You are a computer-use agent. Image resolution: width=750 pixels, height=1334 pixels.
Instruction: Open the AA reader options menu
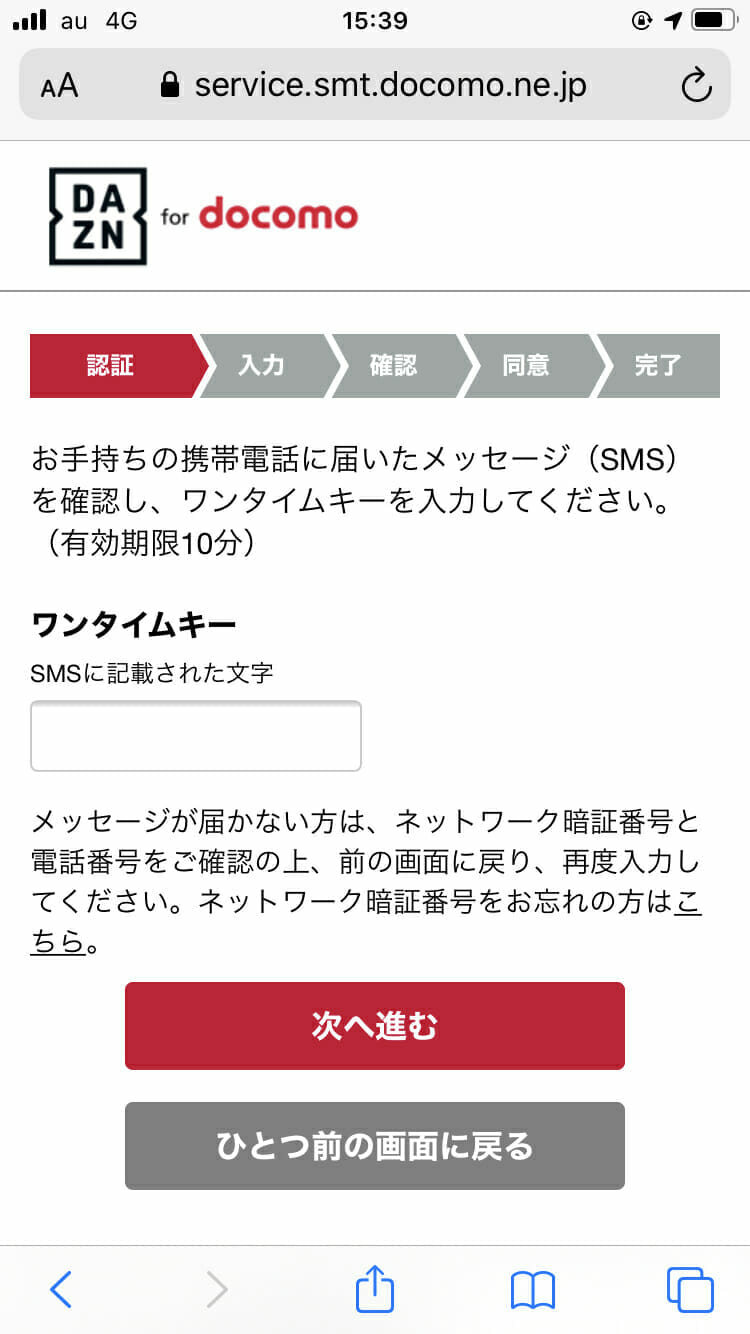tap(60, 86)
